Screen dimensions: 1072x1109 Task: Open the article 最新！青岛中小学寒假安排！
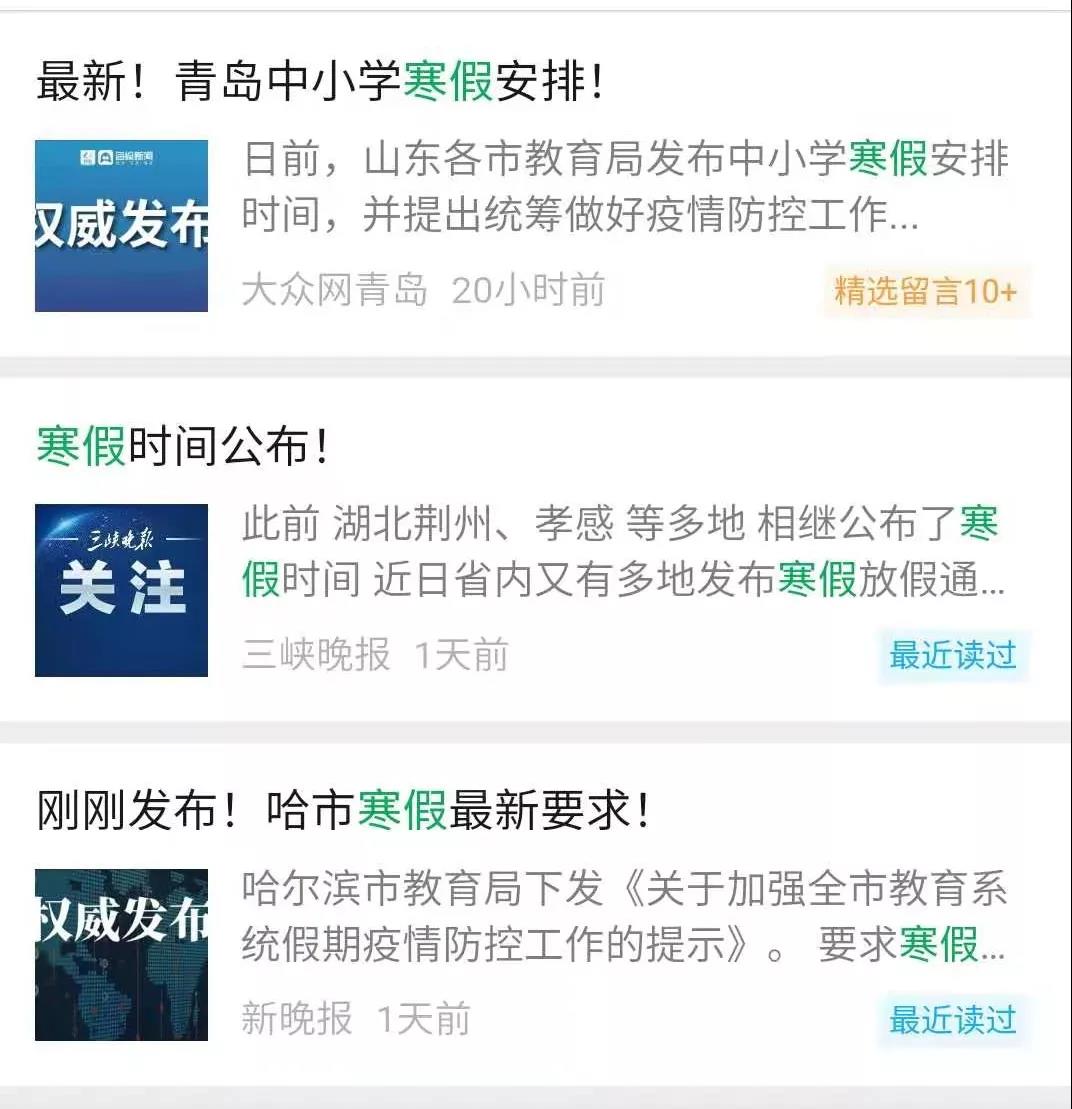click(320, 82)
